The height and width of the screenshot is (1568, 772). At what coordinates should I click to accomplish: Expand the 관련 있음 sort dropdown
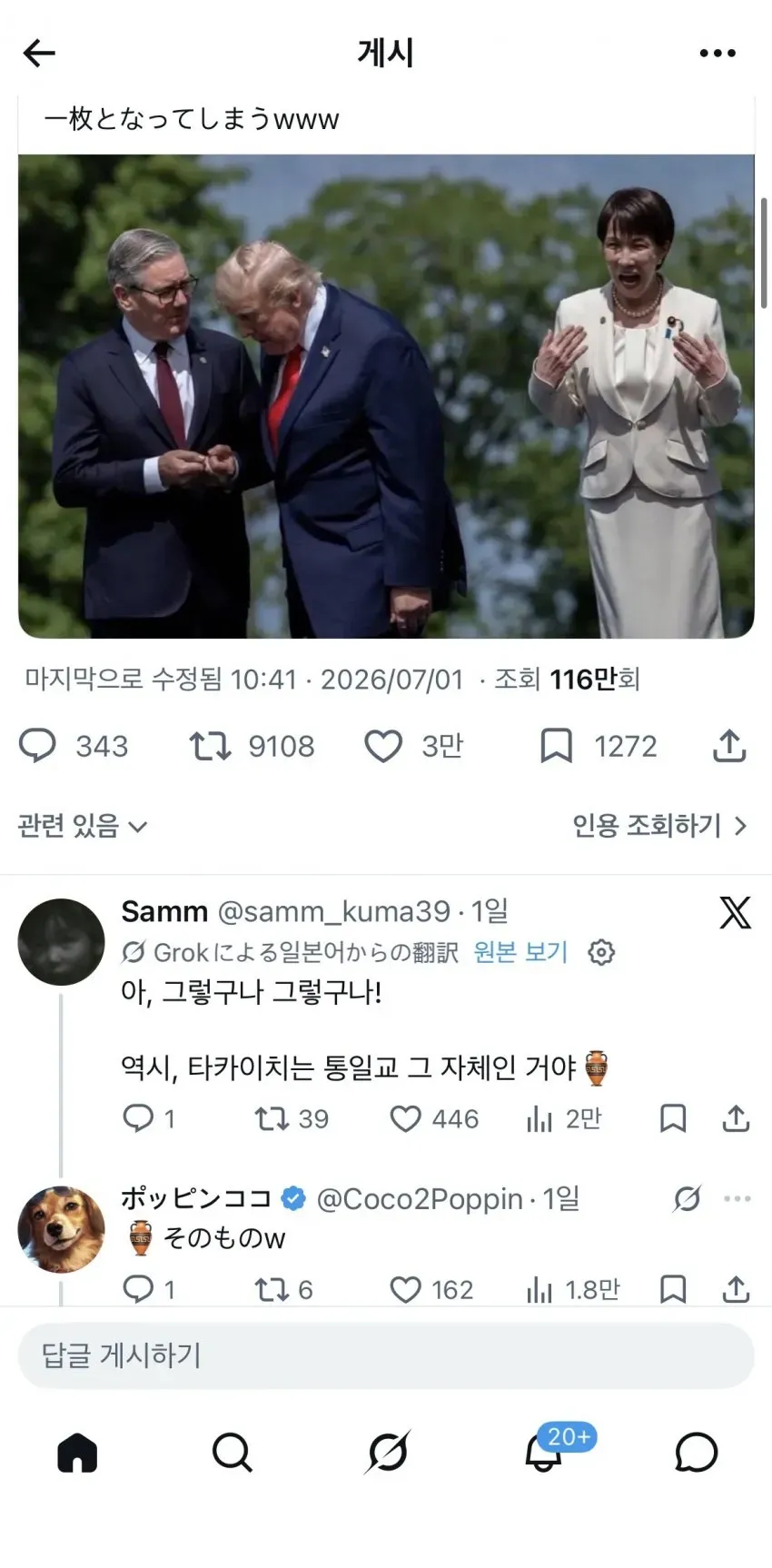83,826
